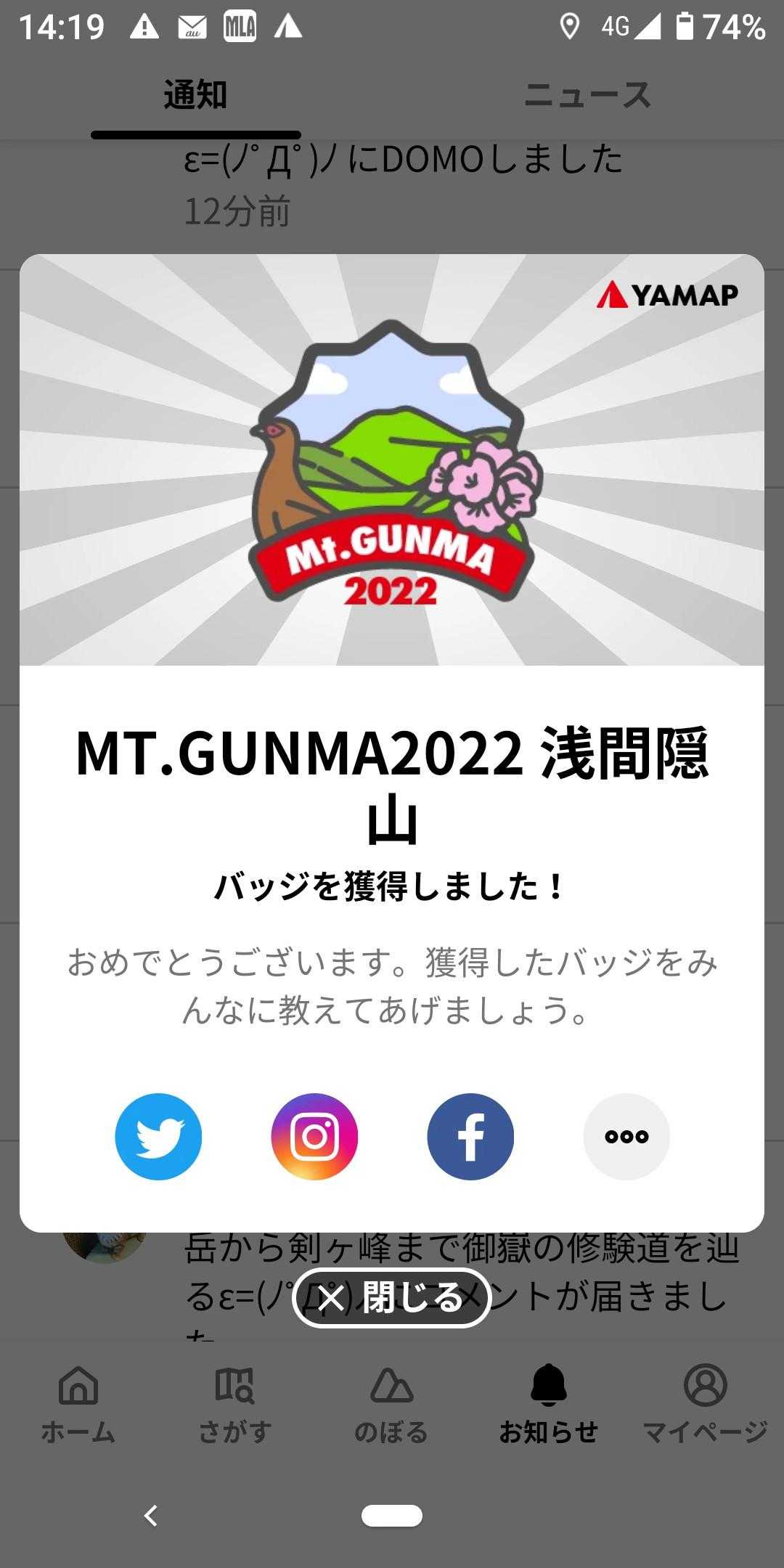Go to the ホーム tab
This screenshot has width=784, height=1568.
click(78, 1404)
